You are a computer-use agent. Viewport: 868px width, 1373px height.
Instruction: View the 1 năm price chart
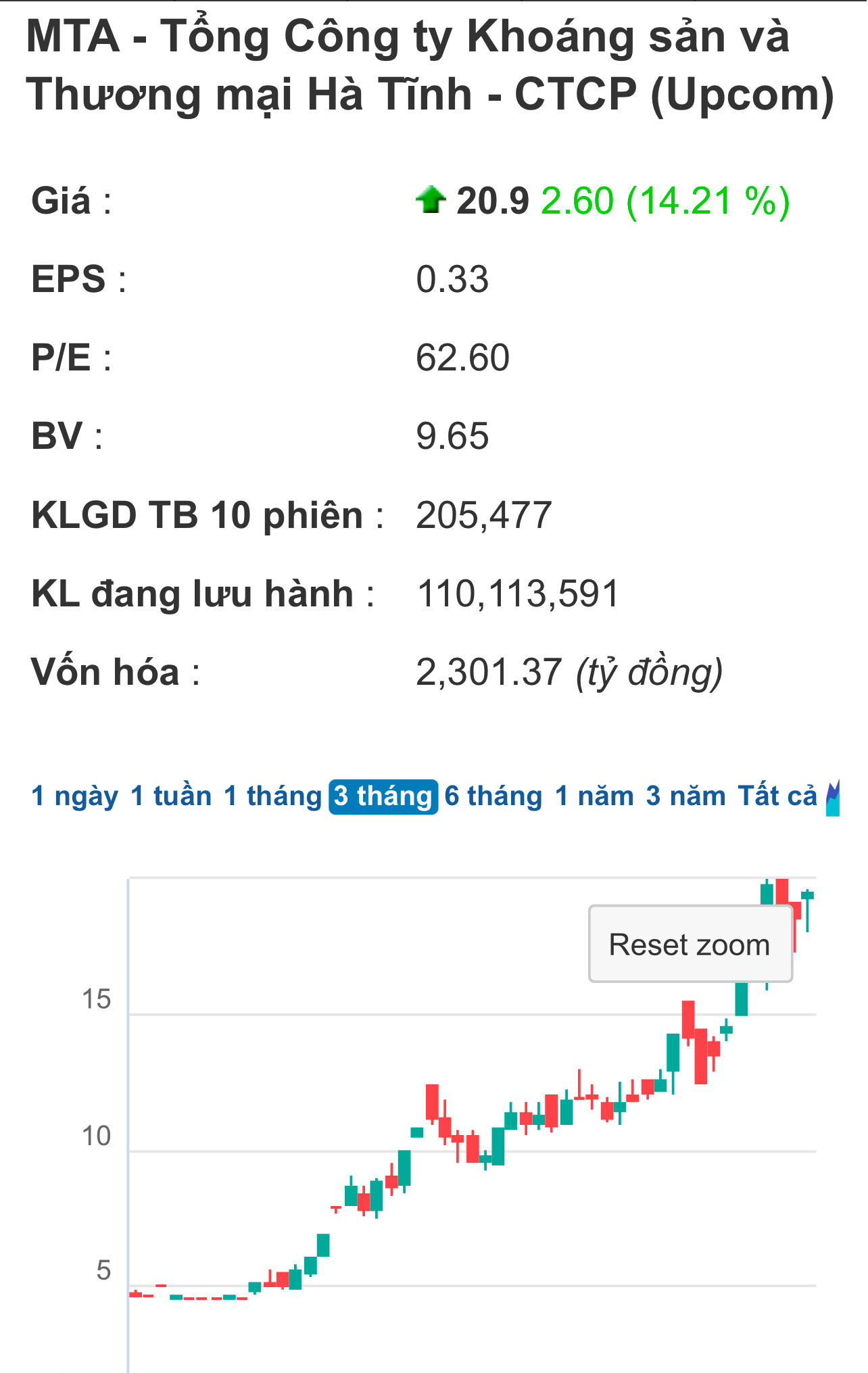pos(594,796)
